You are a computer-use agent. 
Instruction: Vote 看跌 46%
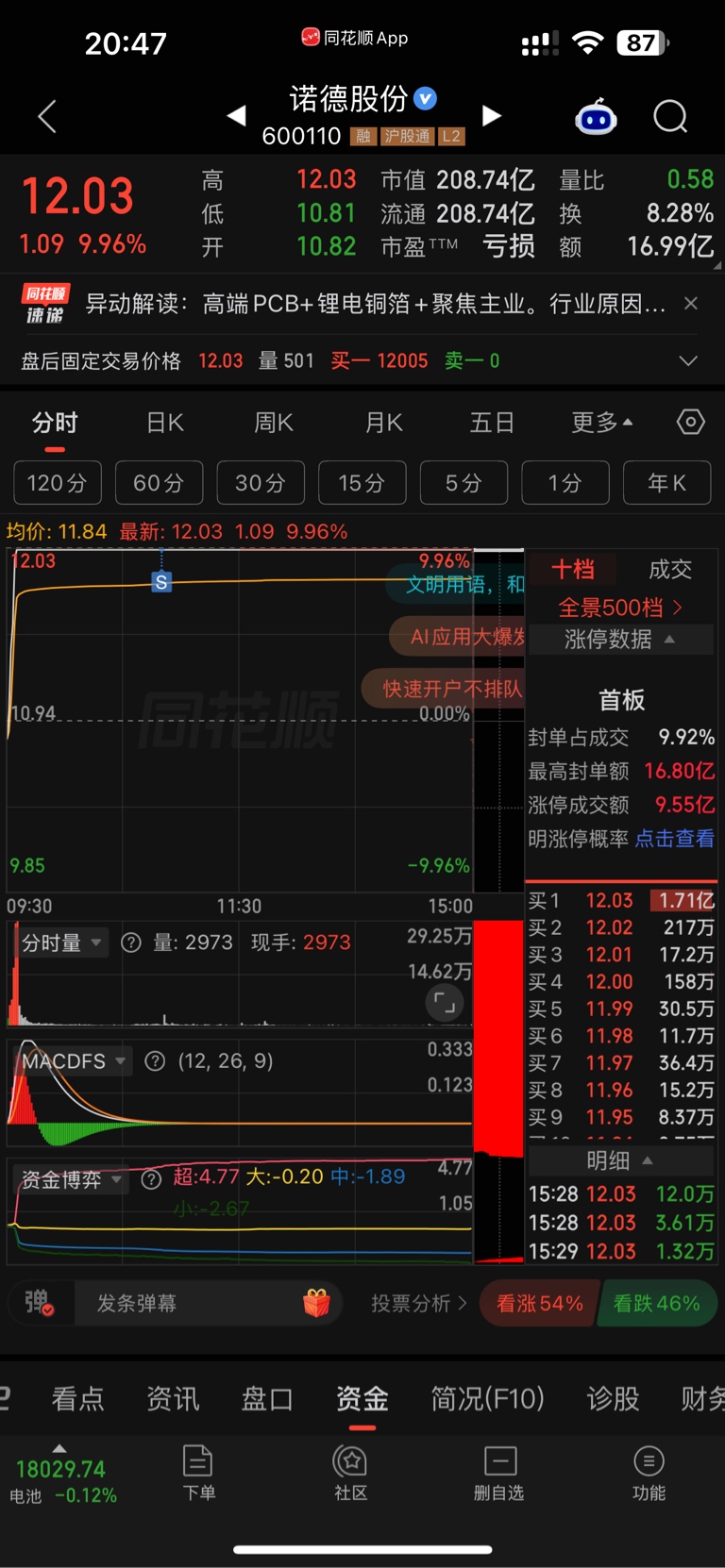(657, 1303)
